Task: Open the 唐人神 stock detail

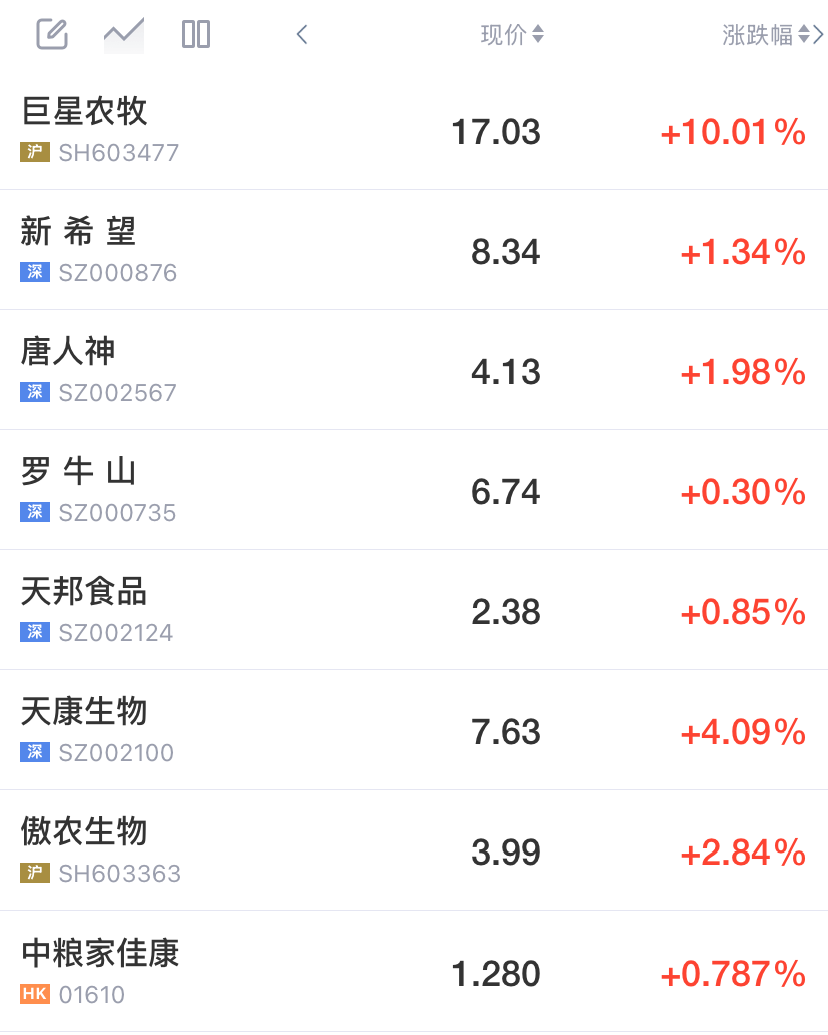Action: point(67,352)
